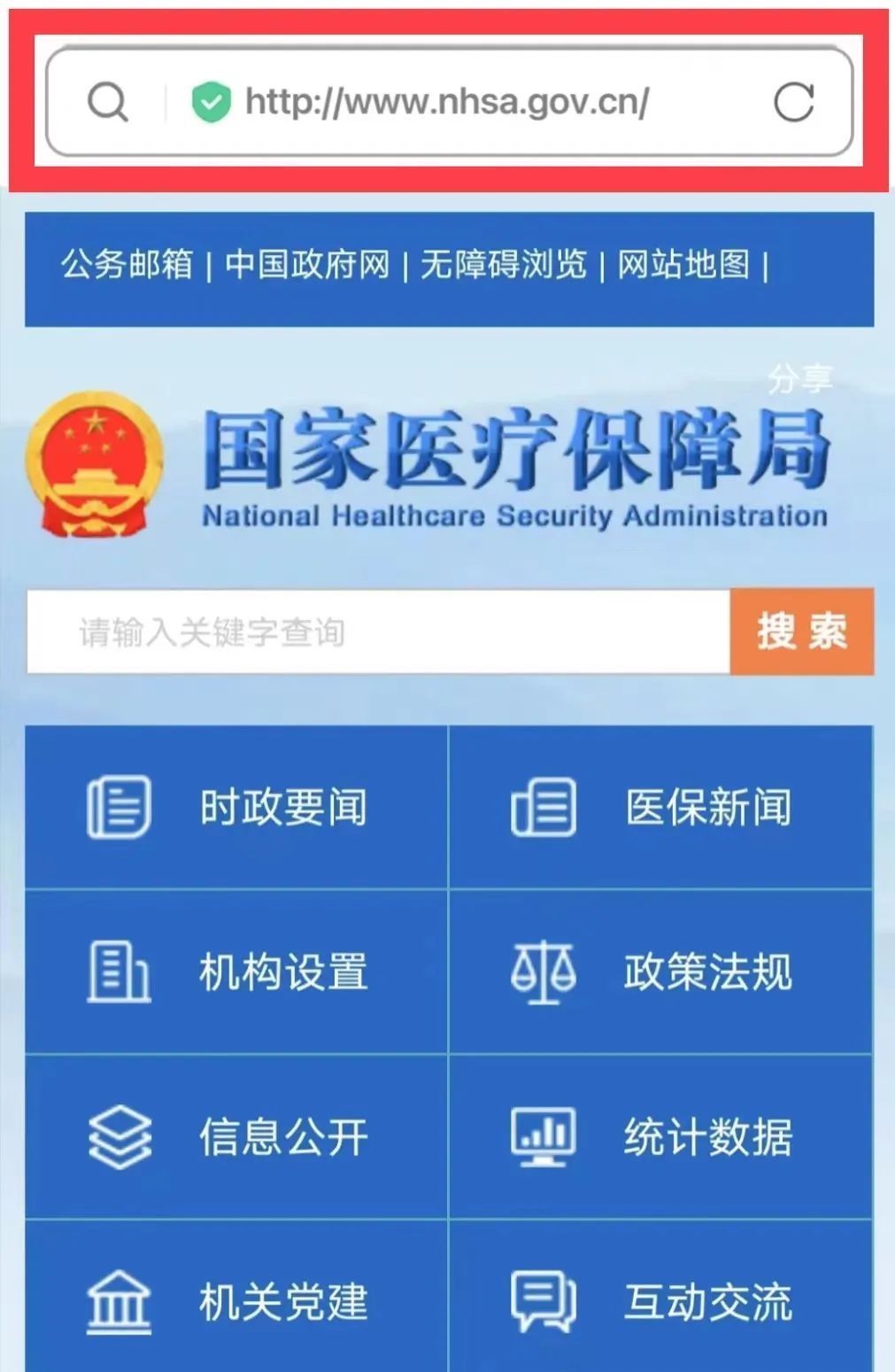Open the 时政要闻 section
This screenshot has height=1372, width=895.
click(x=236, y=807)
